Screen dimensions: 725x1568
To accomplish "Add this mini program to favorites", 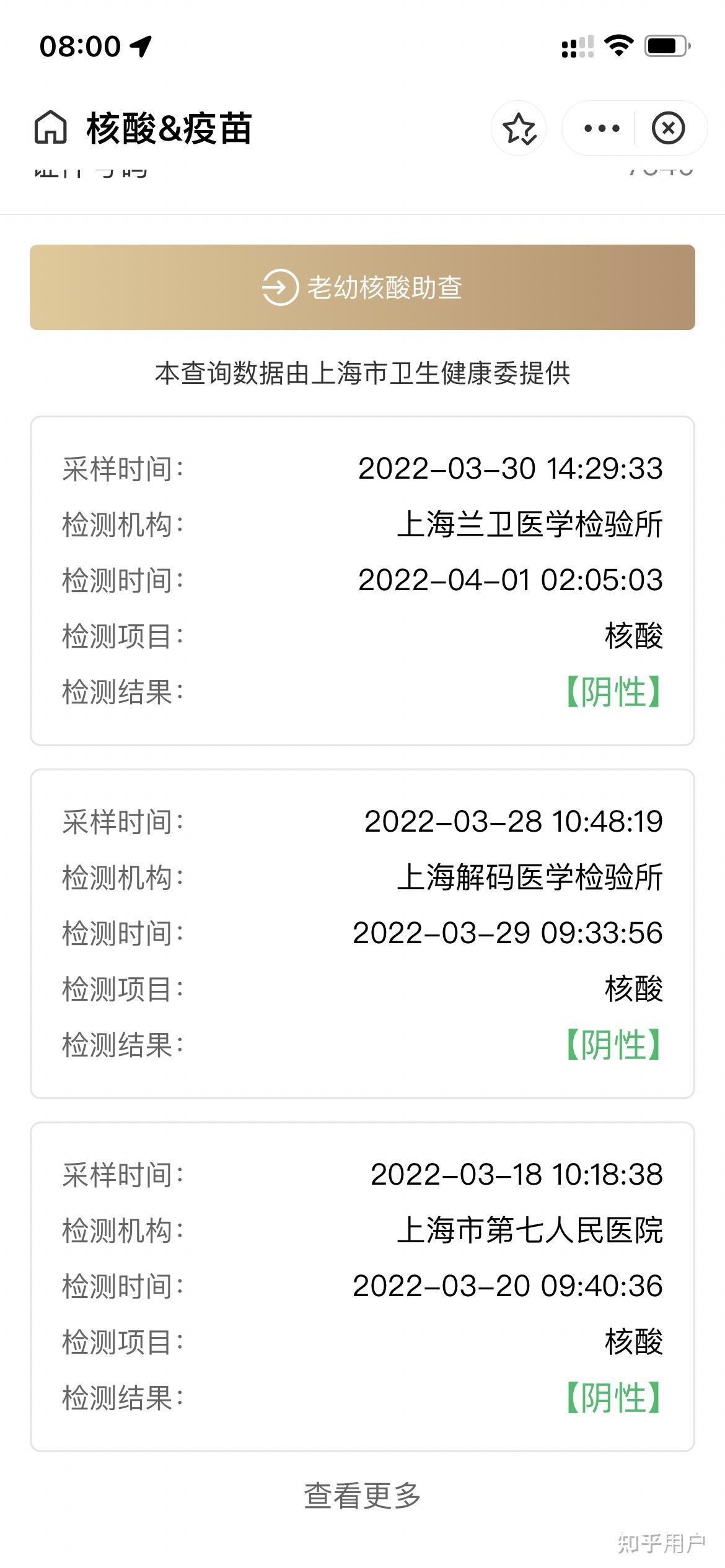I will pyautogui.click(x=519, y=128).
